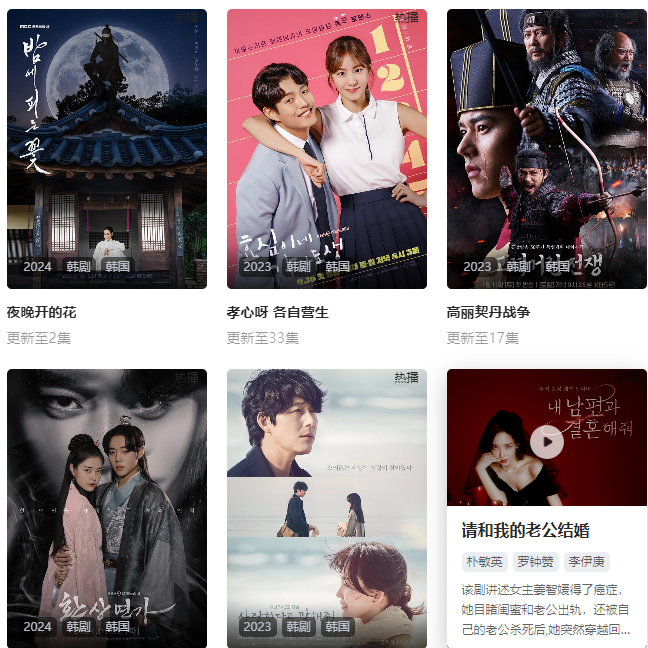Choose the 李伊庚 actor chip
This screenshot has height=648, width=648.
click(587, 562)
